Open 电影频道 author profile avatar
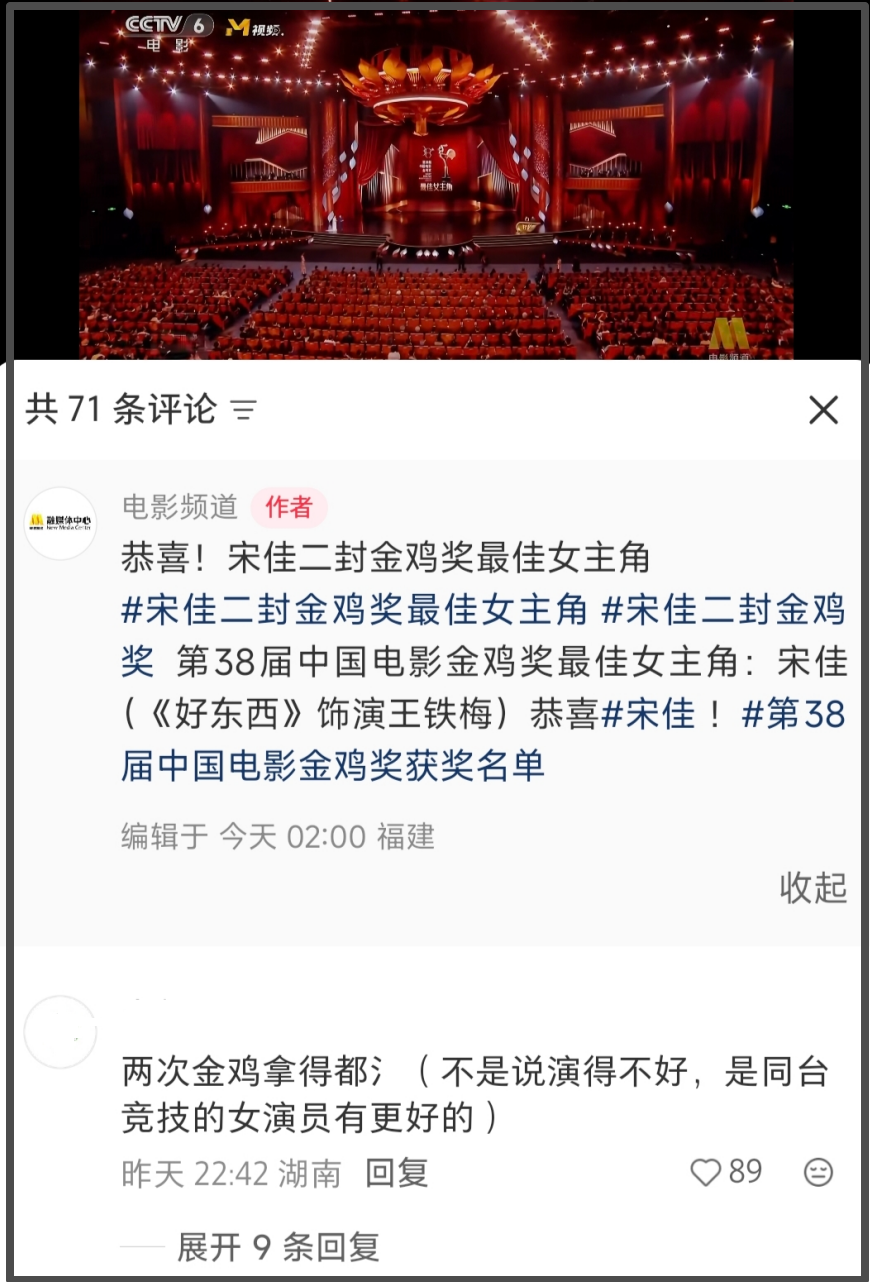 tap(60, 522)
